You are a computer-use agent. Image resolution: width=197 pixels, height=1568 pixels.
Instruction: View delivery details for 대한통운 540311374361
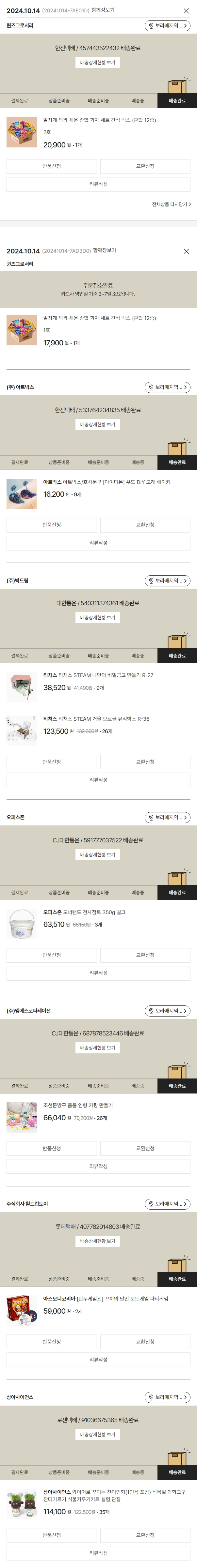pyautogui.click(x=98, y=617)
